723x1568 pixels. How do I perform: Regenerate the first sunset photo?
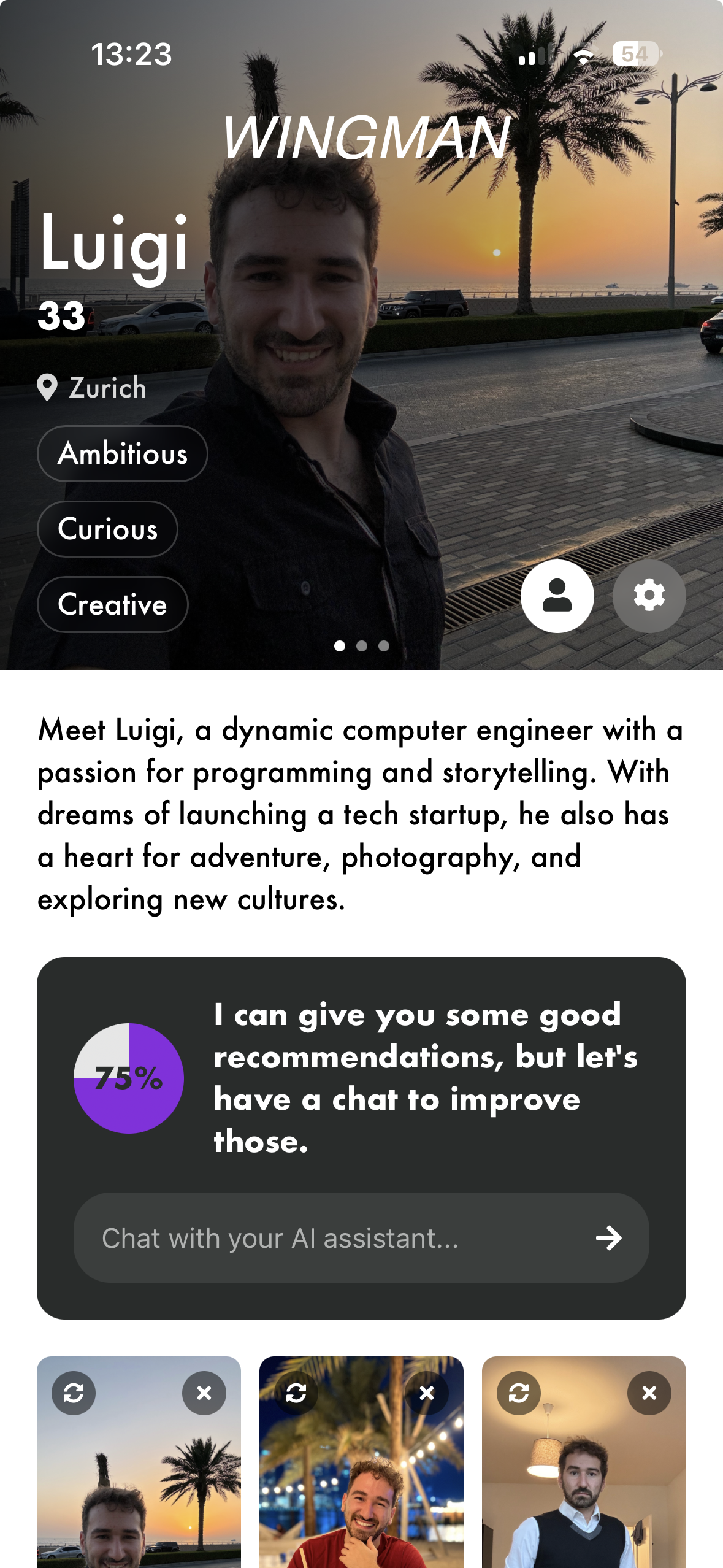(x=73, y=1393)
